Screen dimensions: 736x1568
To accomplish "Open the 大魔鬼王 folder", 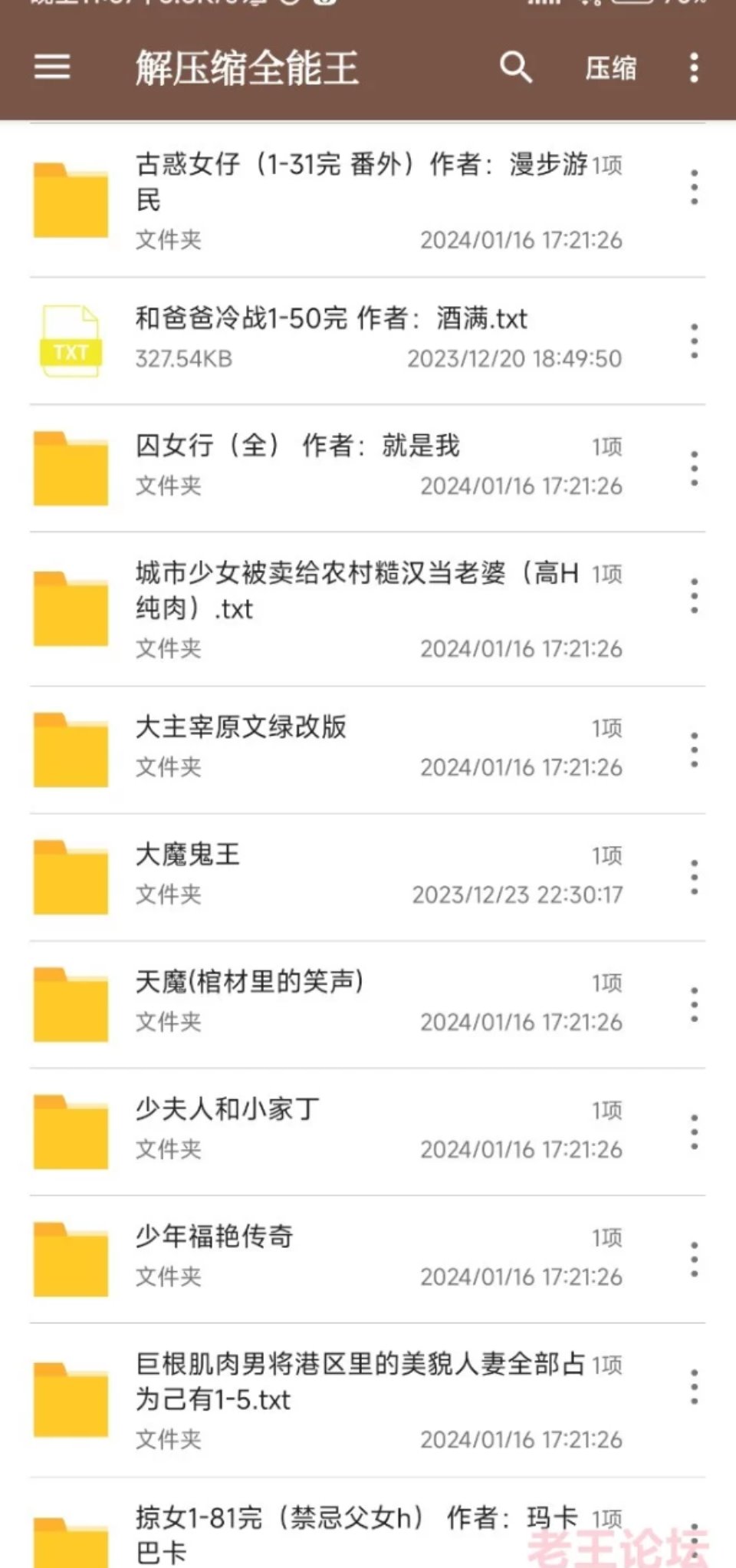I will (367, 878).
